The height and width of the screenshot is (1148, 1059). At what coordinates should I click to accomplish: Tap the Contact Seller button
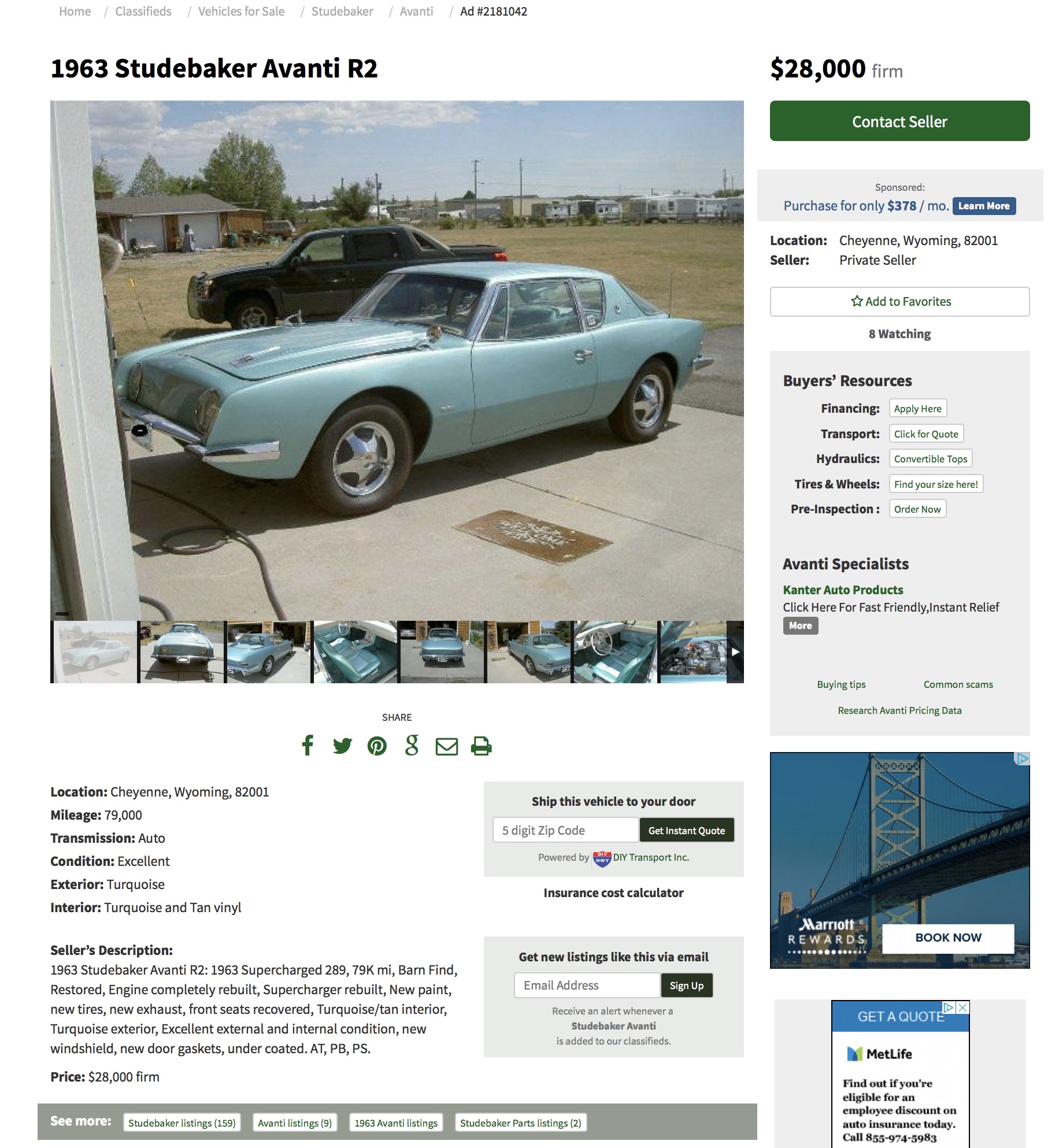[899, 121]
